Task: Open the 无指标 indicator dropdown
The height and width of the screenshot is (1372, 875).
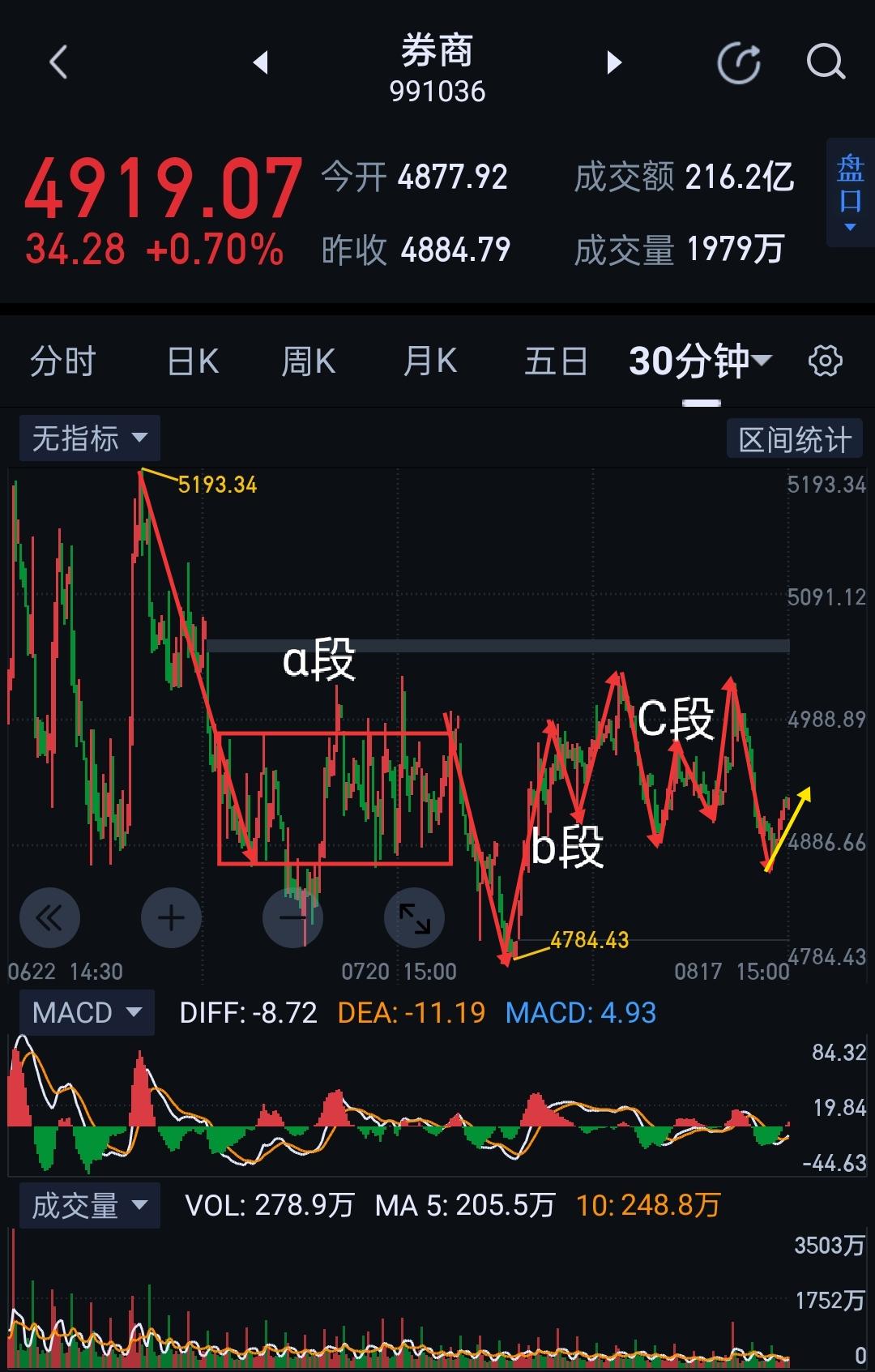Action: (x=89, y=438)
